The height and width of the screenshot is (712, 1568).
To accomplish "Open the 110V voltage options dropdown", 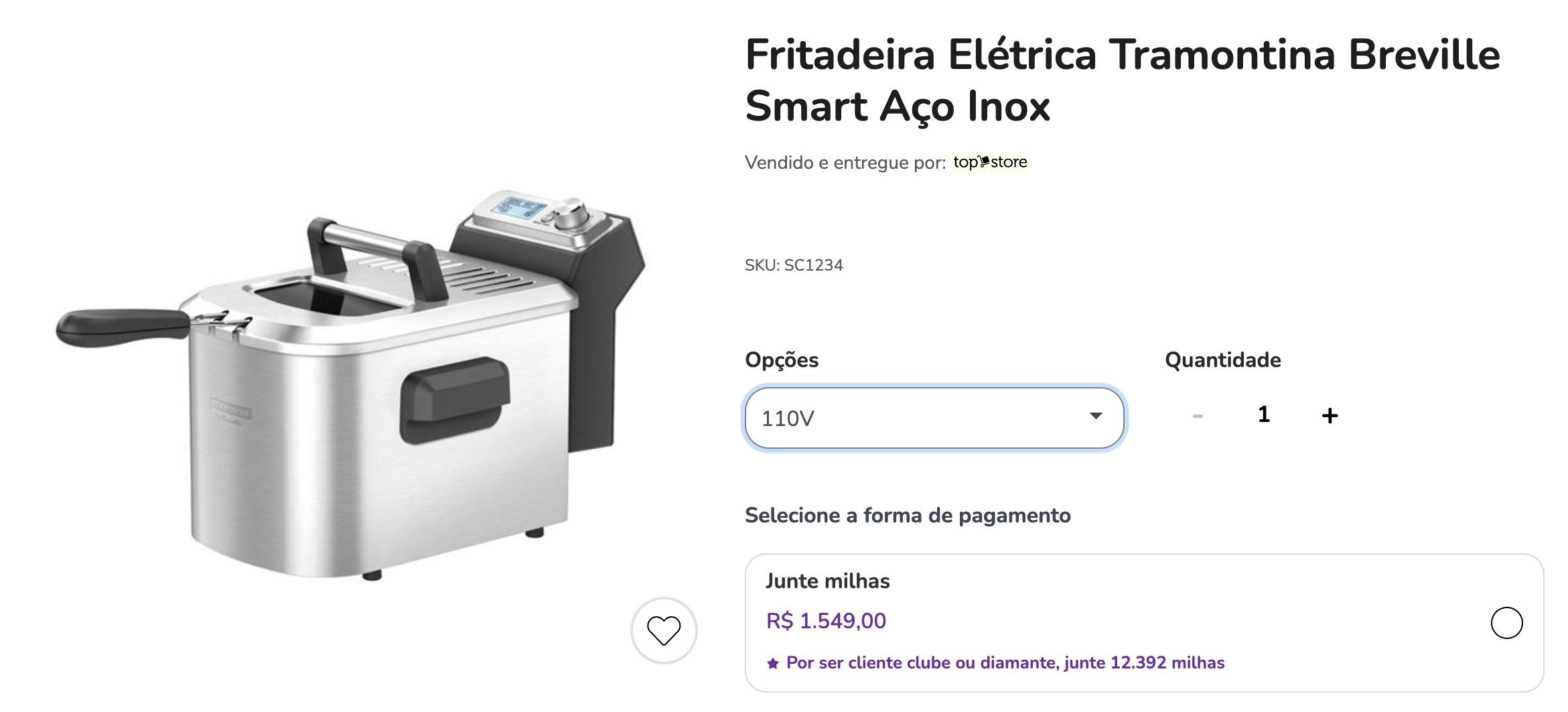I will (x=934, y=418).
